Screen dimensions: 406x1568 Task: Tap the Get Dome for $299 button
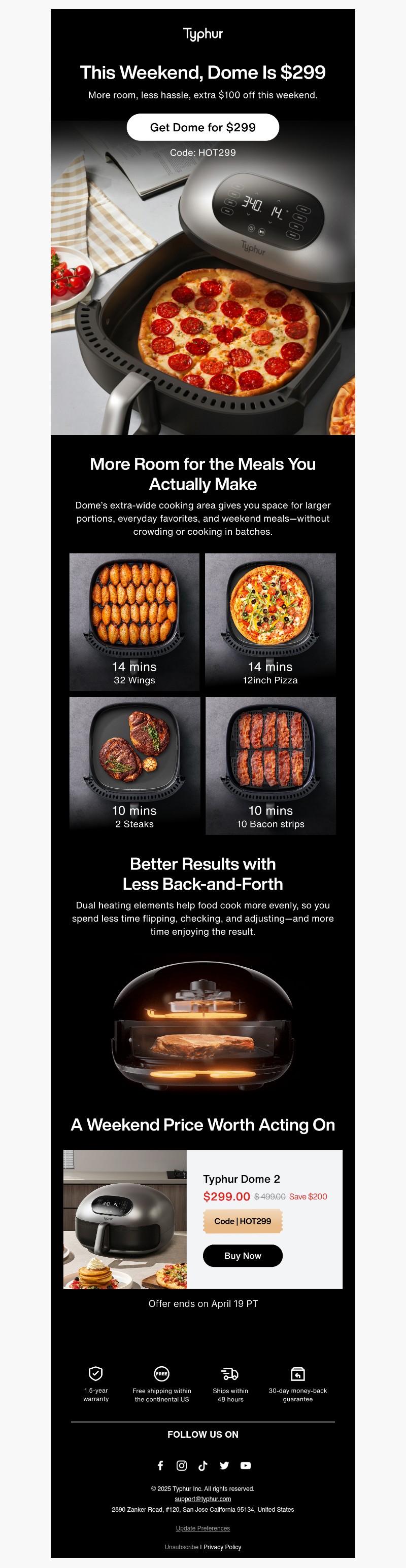[202, 127]
